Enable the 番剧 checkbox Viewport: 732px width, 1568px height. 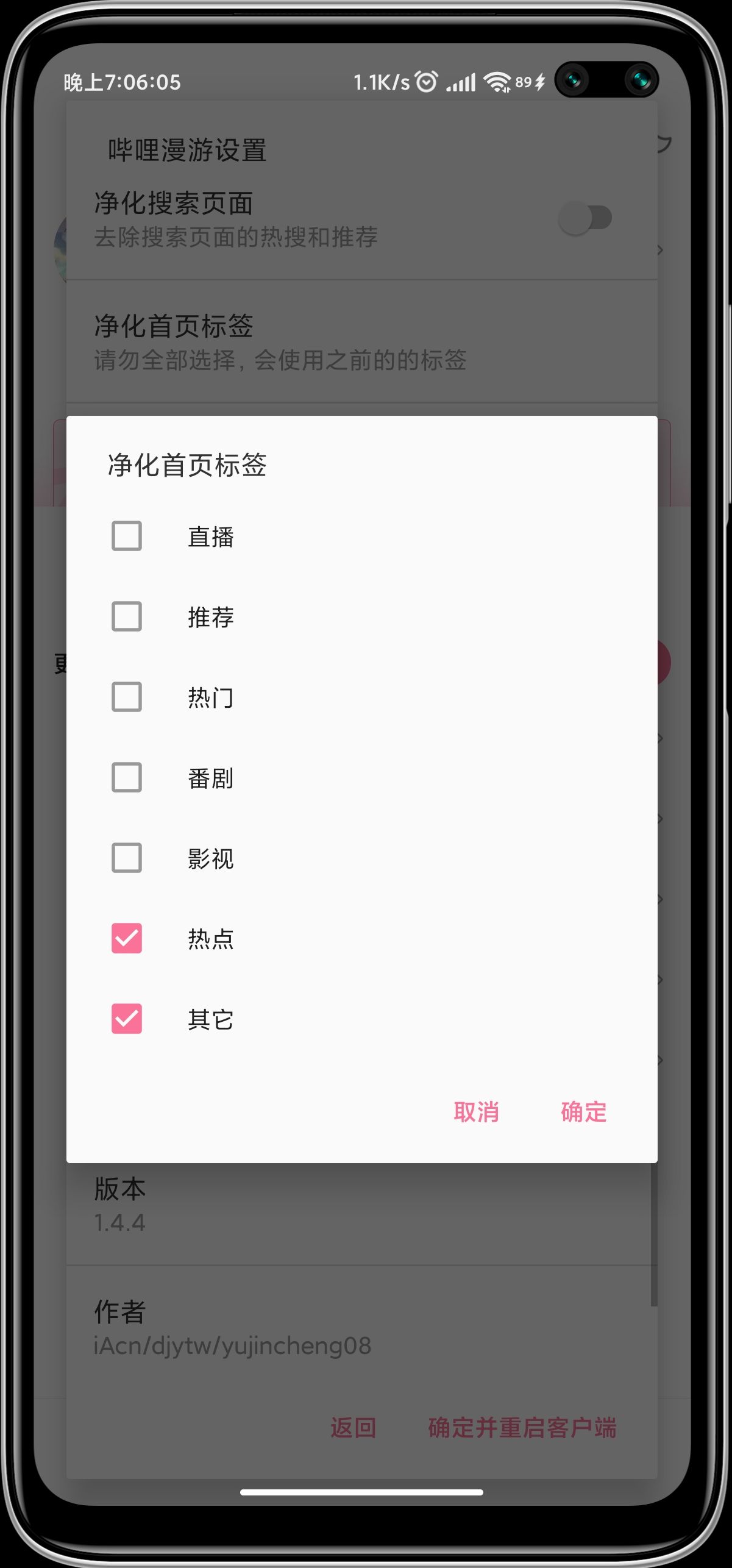pos(127,777)
